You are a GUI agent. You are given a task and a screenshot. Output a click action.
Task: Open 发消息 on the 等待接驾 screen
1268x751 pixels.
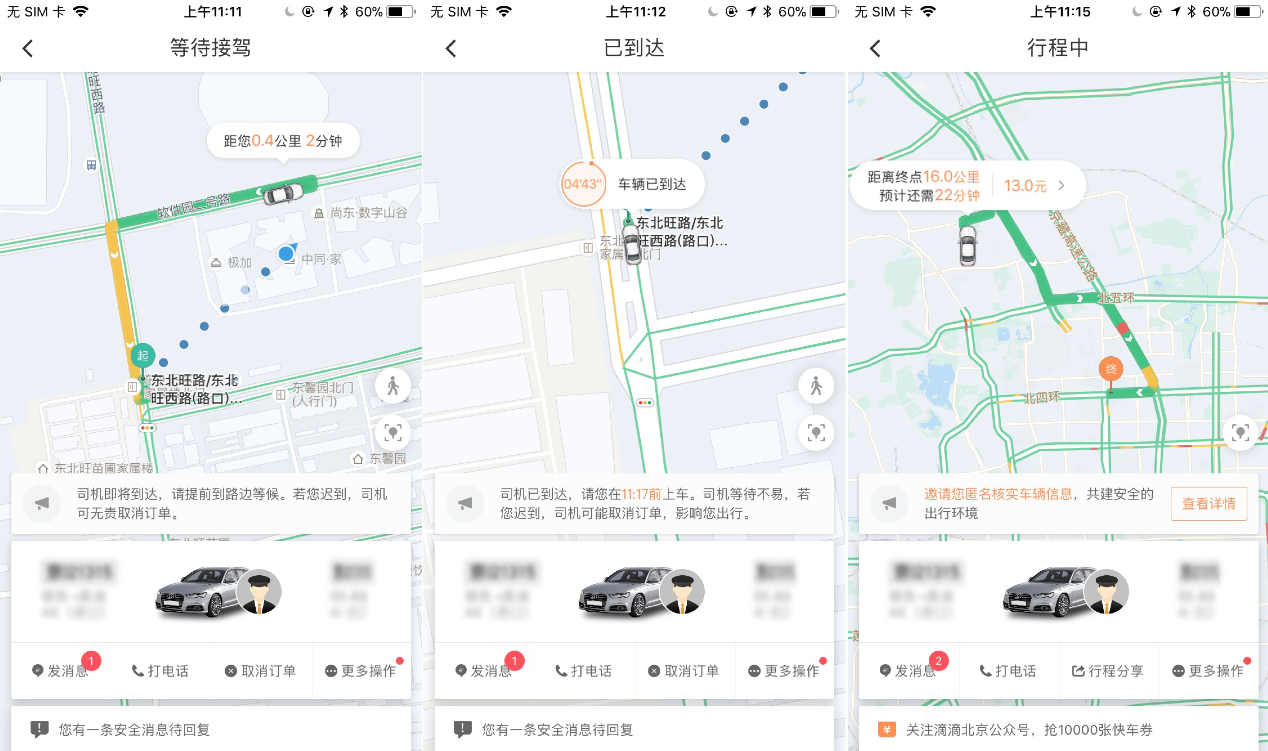pos(60,671)
